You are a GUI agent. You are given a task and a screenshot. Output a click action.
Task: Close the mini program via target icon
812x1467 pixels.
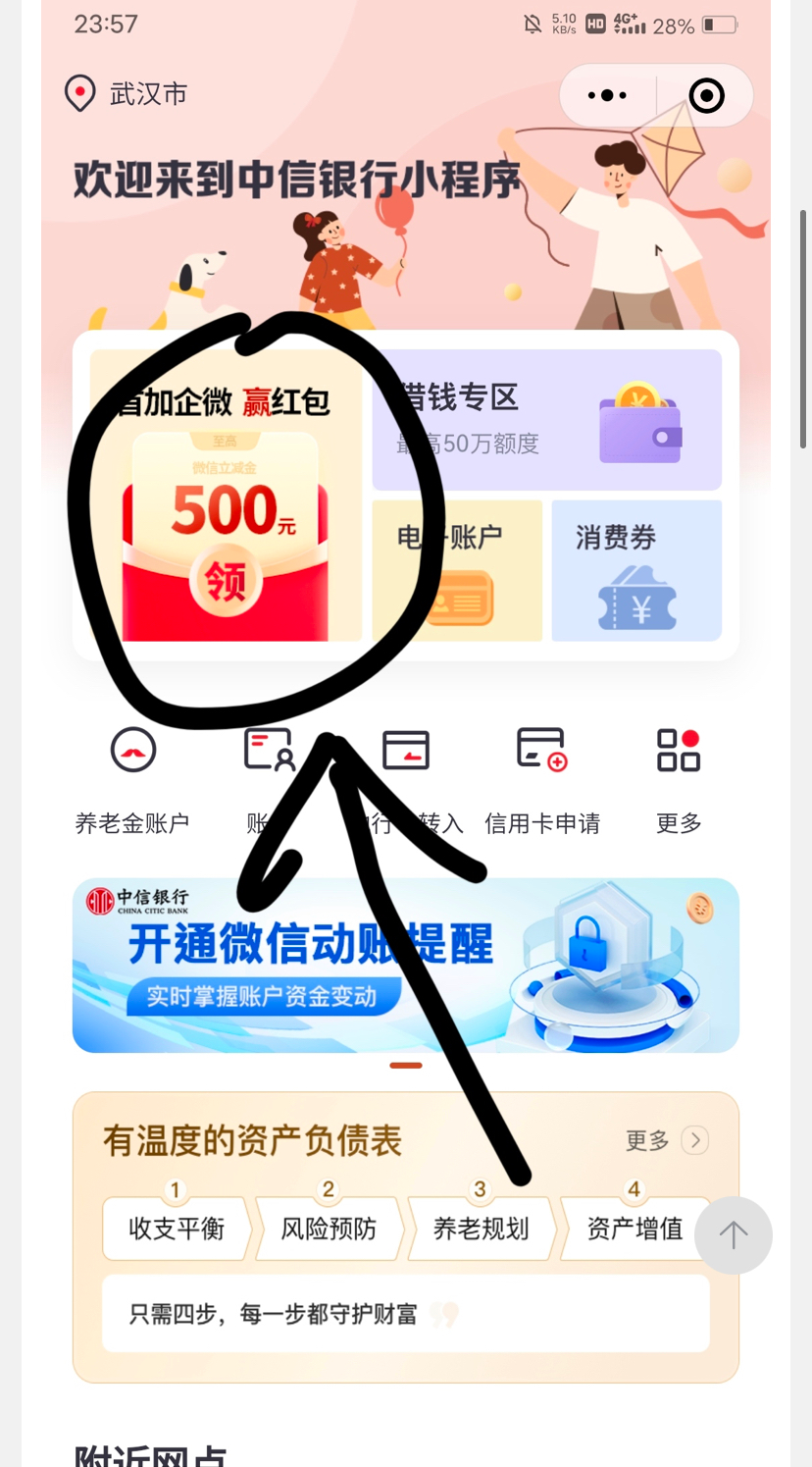pos(706,95)
